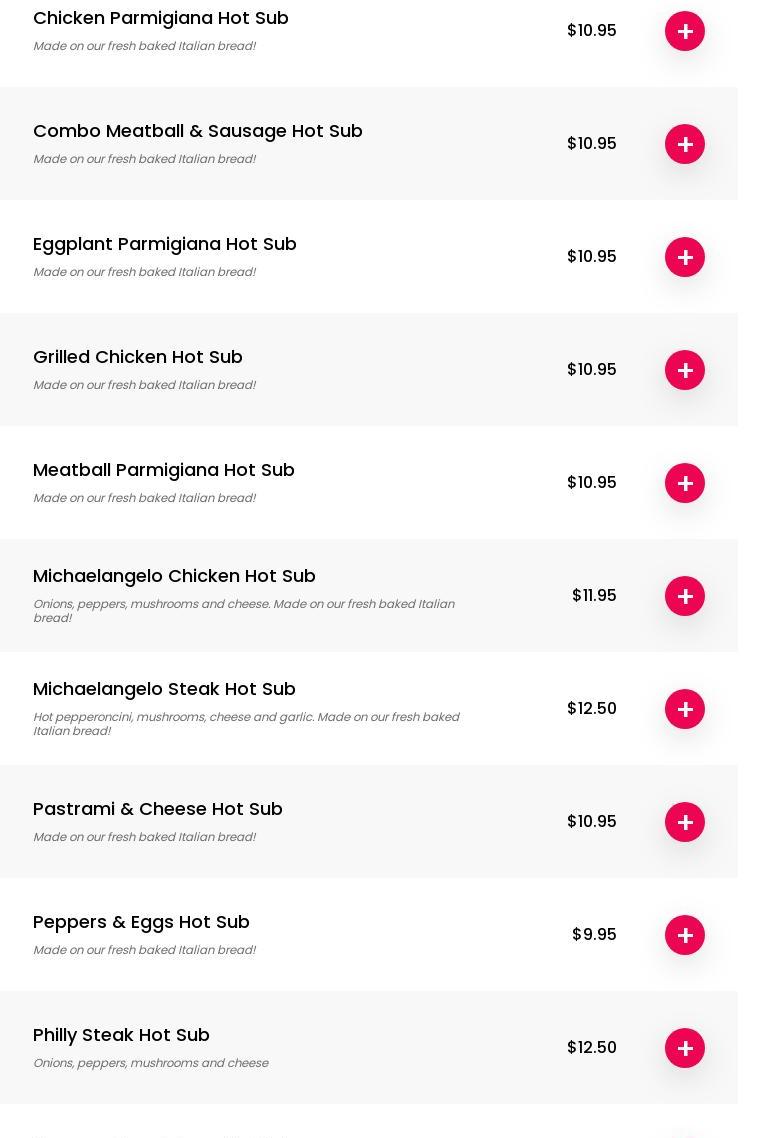View Pastrami & Cheese Hot Sub details
This screenshot has width=770, height=1138.
[158, 809]
